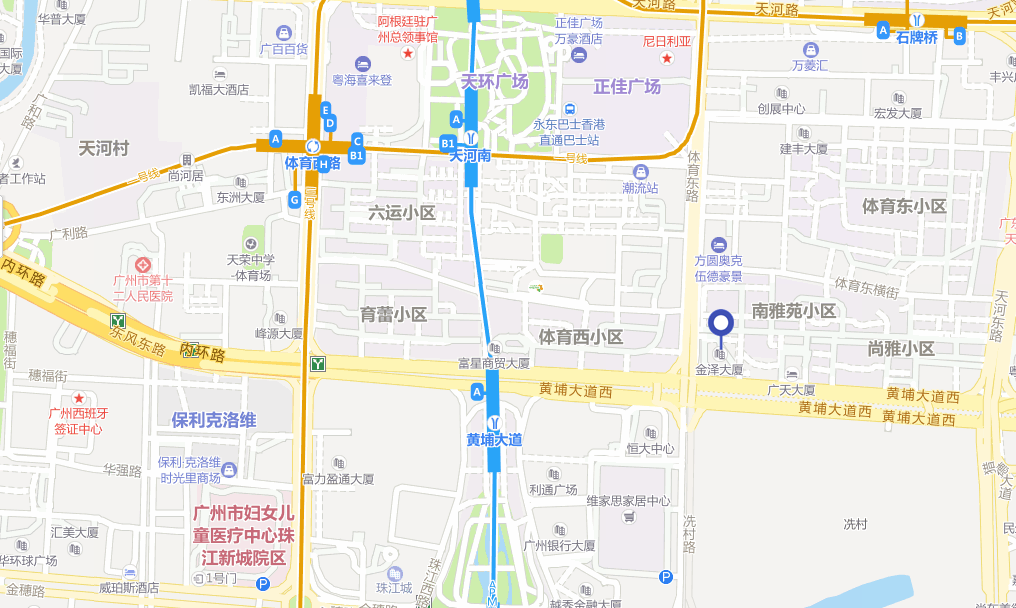The image size is (1016, 608).
Task: Open the 天河南 metro station marker
Action: click(470, 138)
